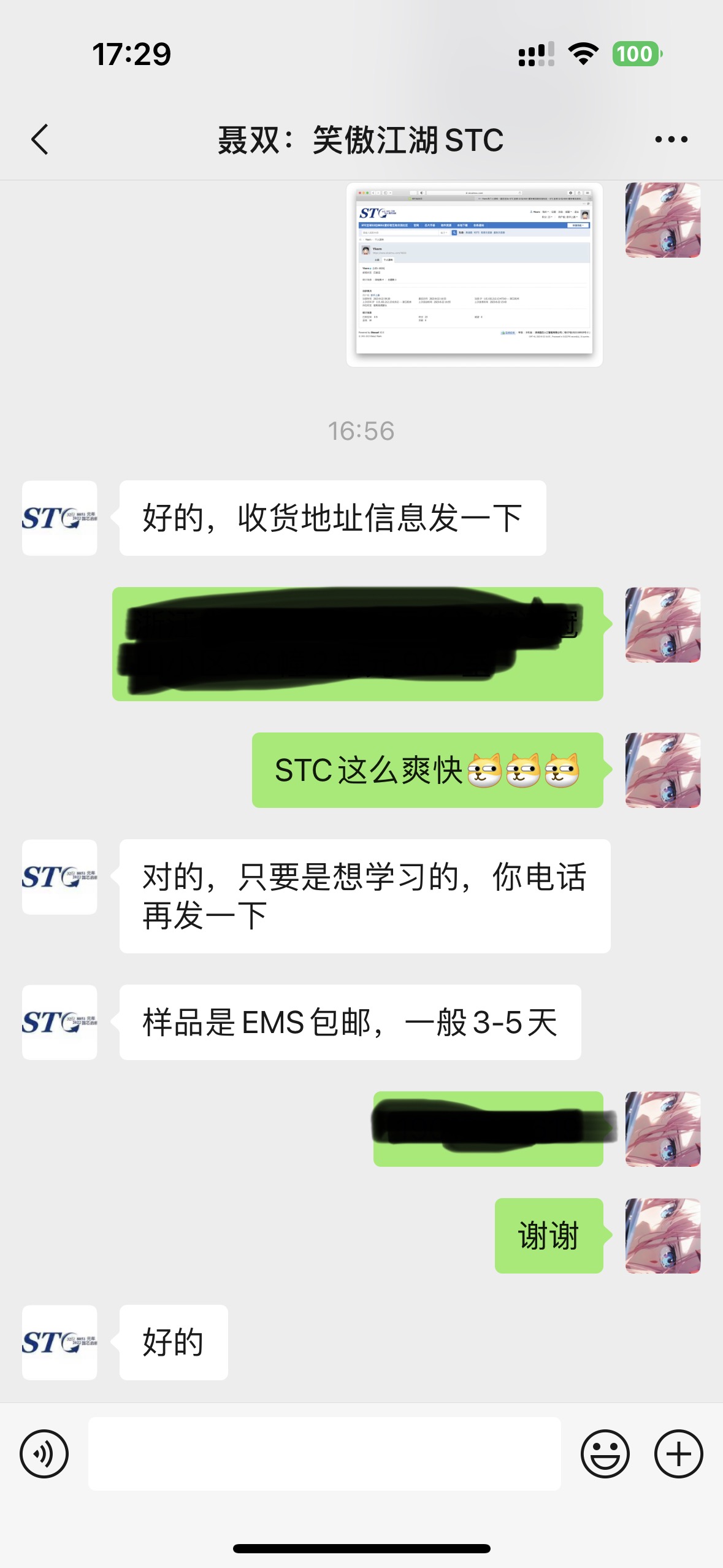Focus the message text field

[x=324, y=1453]
